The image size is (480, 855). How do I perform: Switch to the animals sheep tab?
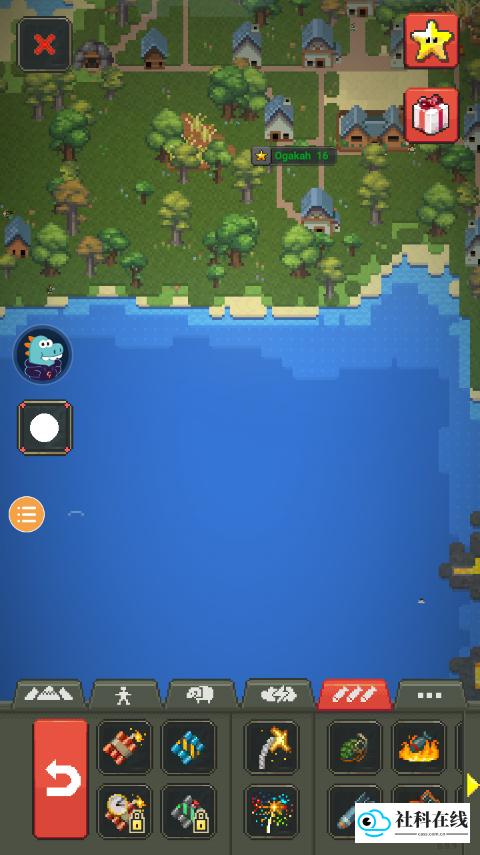[x=201, y=695]
